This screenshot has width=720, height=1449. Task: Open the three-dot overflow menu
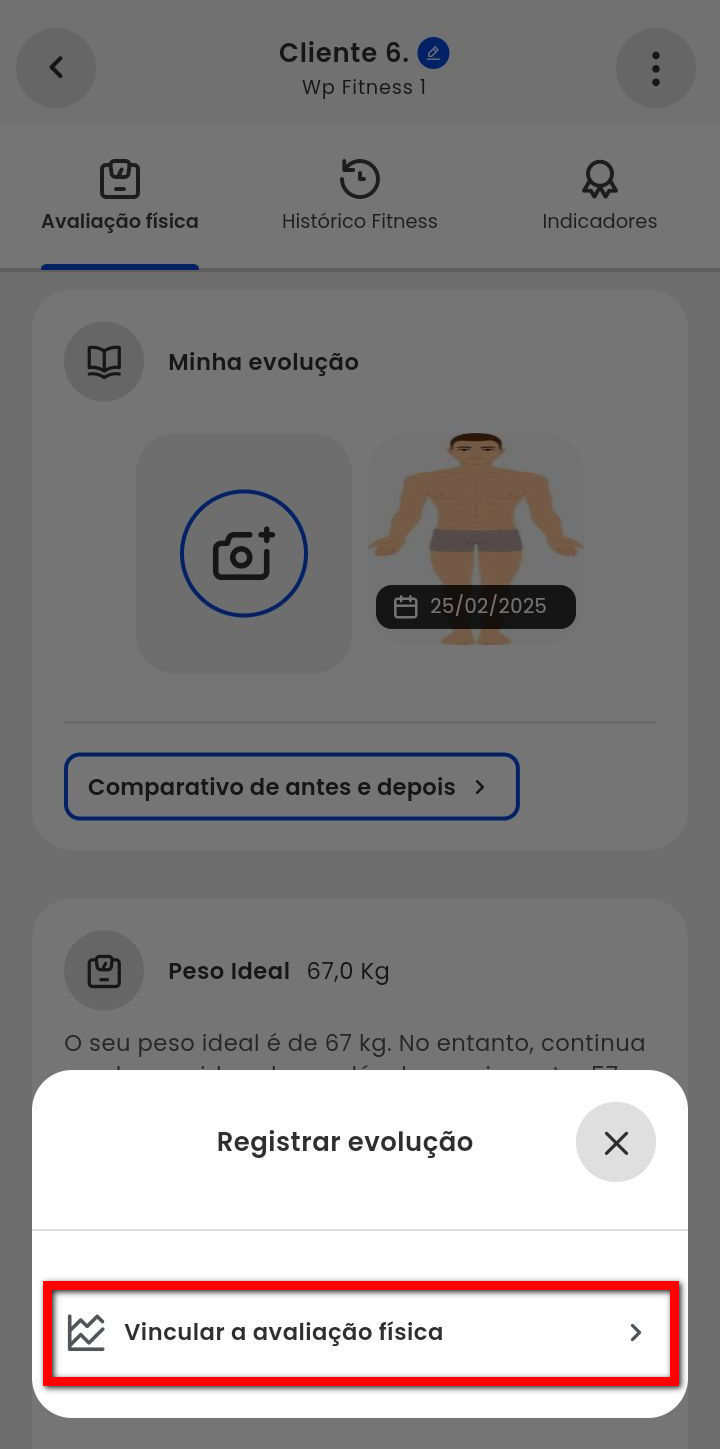pyautogui.click(x=655, y=68)
